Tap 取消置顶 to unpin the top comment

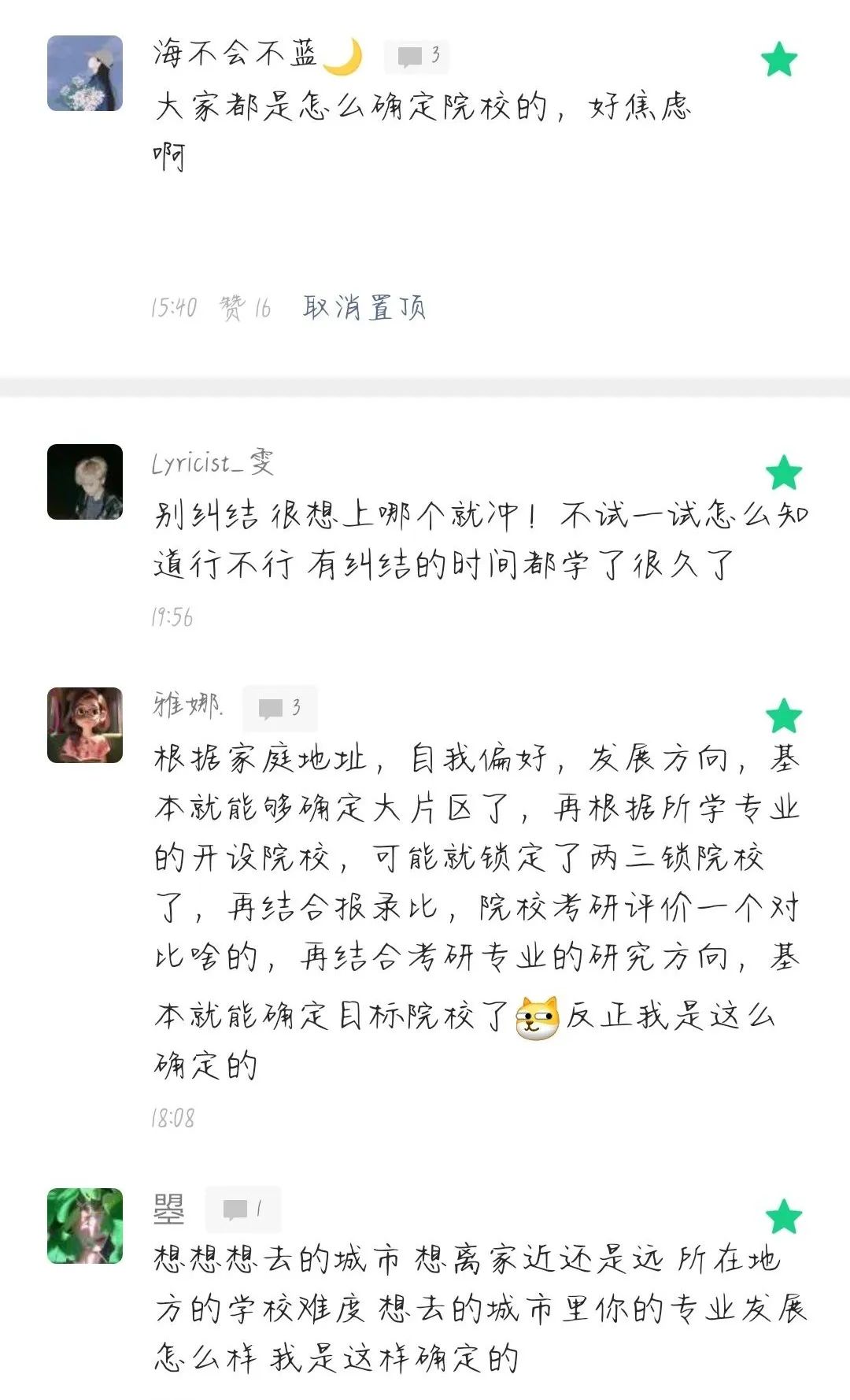pos(364,307)
